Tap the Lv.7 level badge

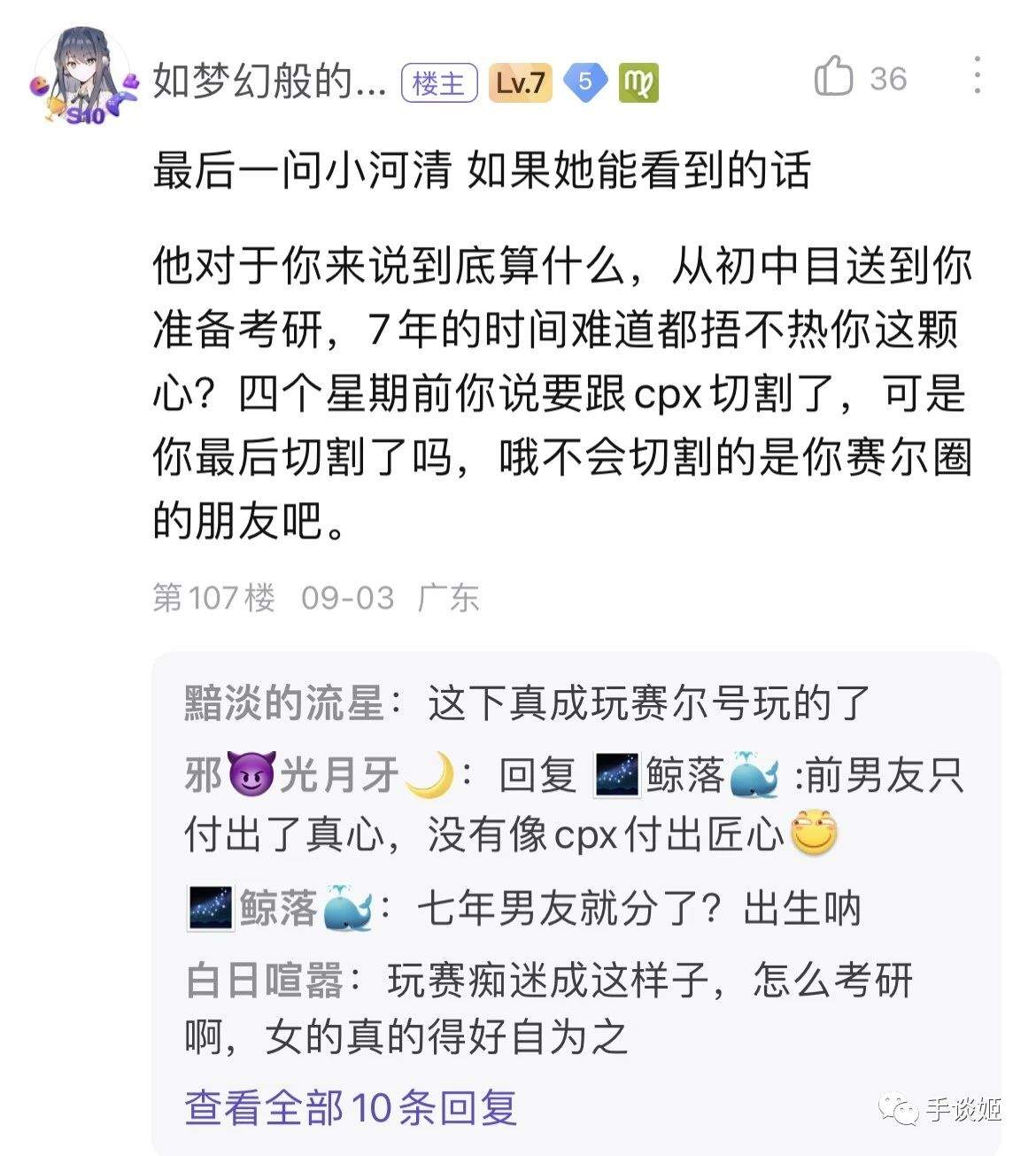tap(520, 83)
